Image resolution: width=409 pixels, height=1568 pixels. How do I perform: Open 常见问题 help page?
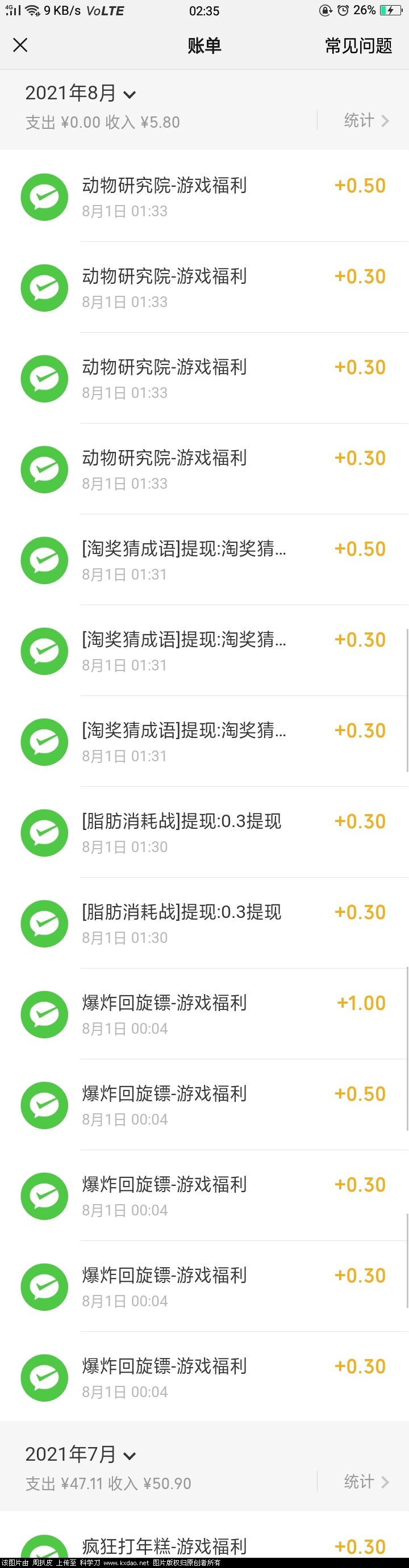click(x=358, y=45)
